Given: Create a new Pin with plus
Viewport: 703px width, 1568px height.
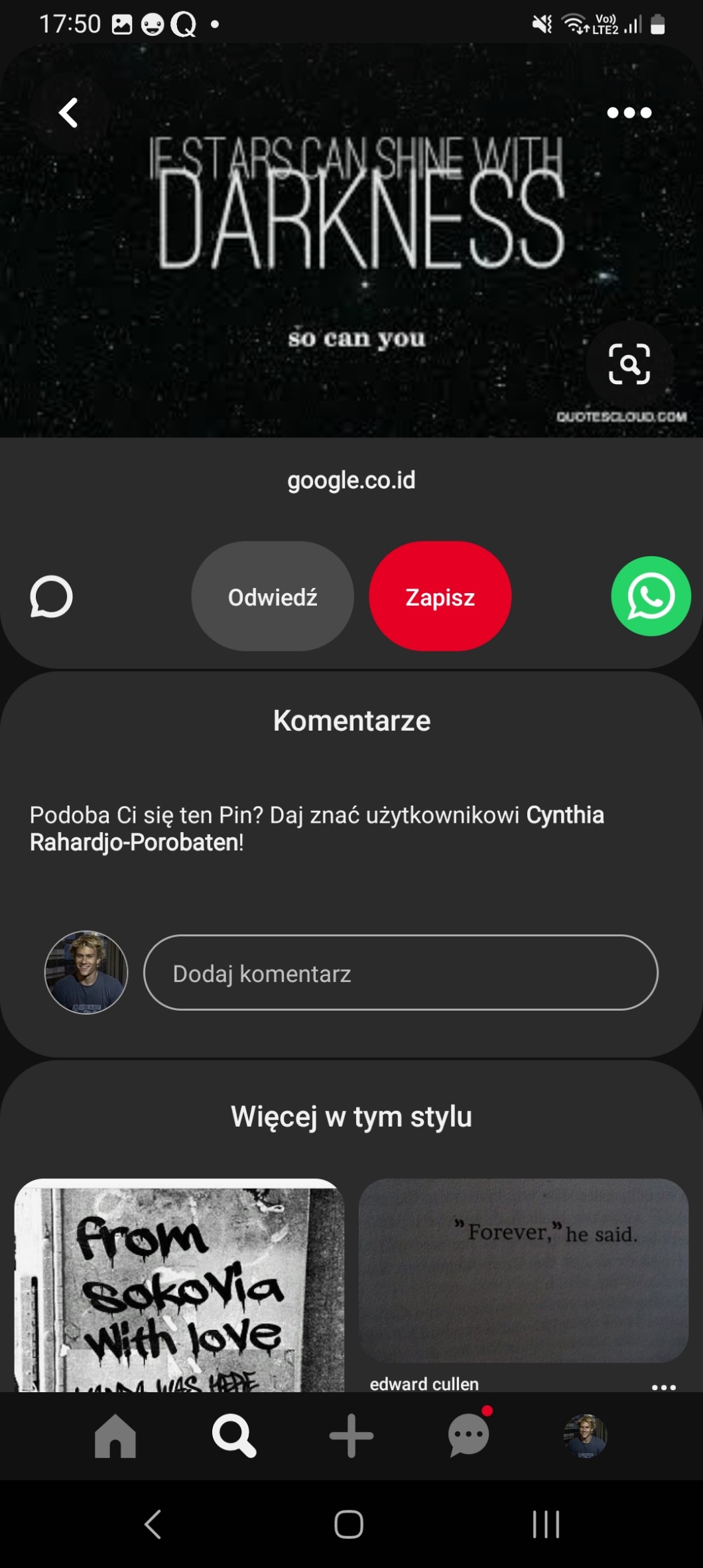Looking at the screenshot, I should 351,1436.
